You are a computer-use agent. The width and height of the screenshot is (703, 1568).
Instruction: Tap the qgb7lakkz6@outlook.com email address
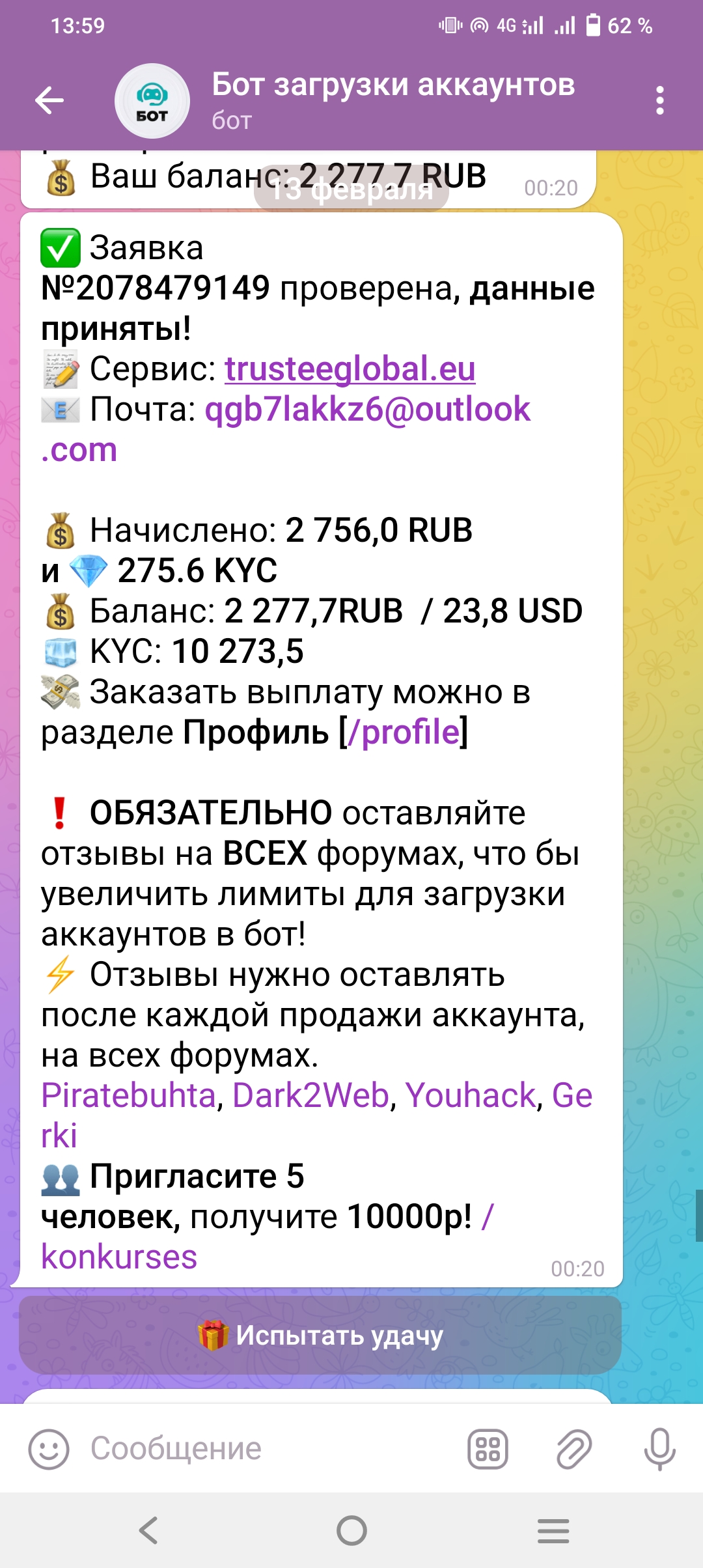click(x=367, y=410)
